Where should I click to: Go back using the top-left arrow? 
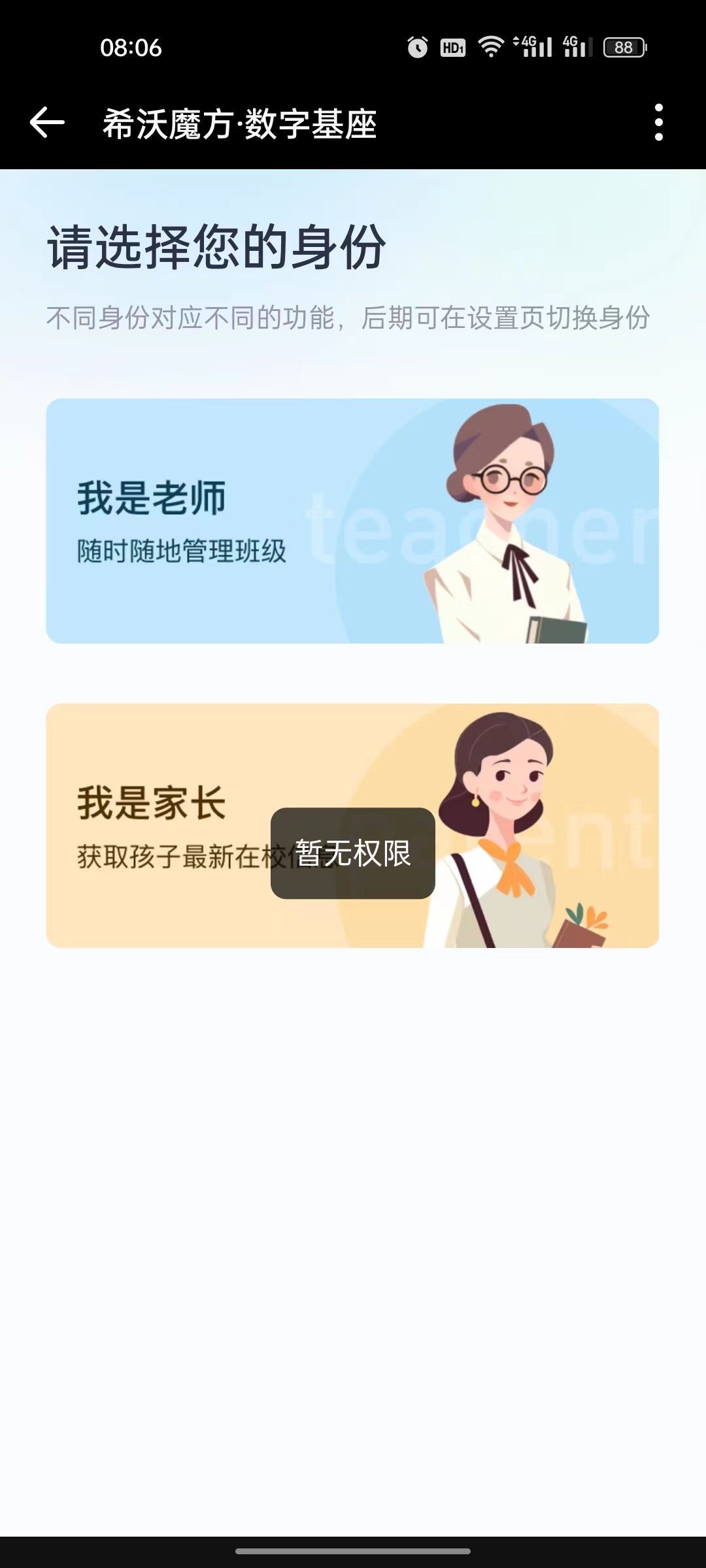47,123
